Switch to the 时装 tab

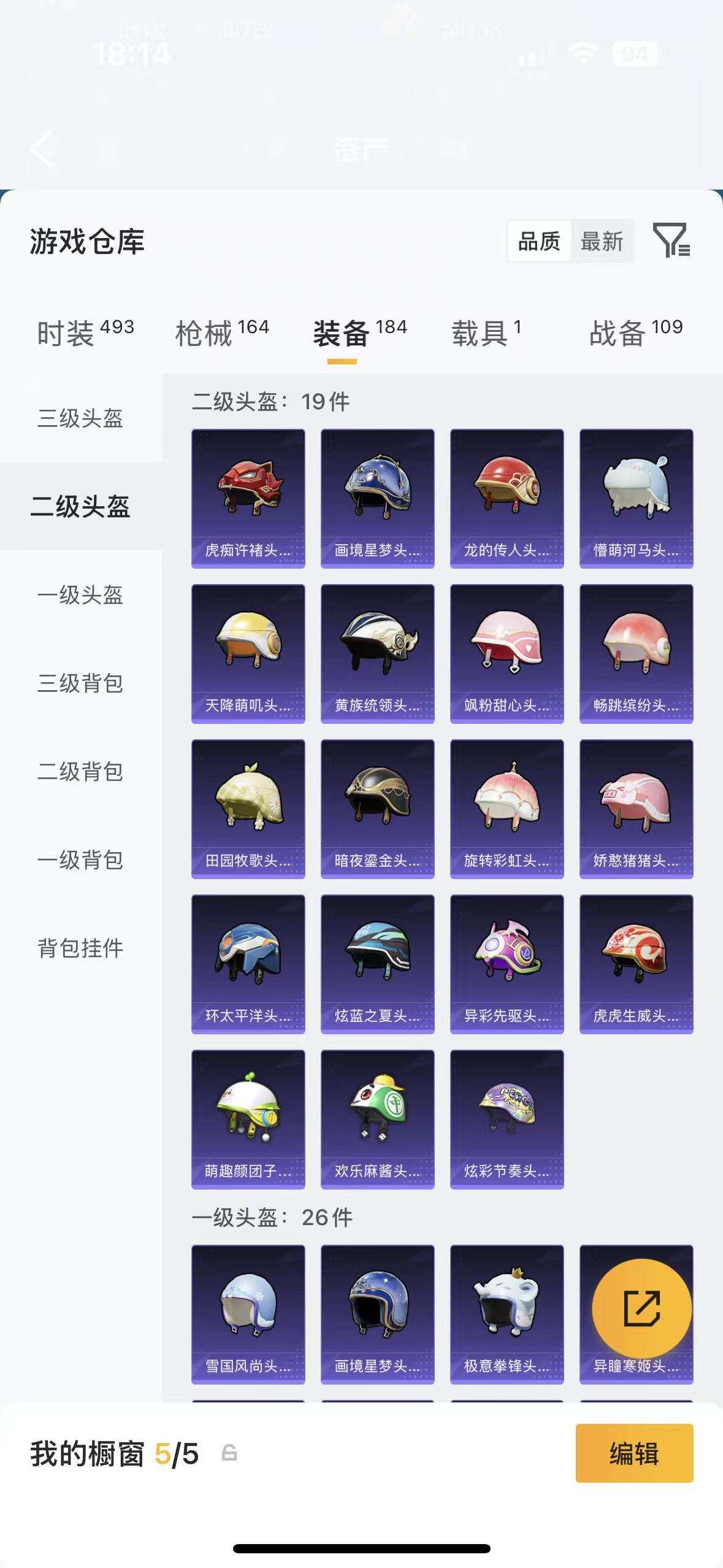(x=85, y=333)
